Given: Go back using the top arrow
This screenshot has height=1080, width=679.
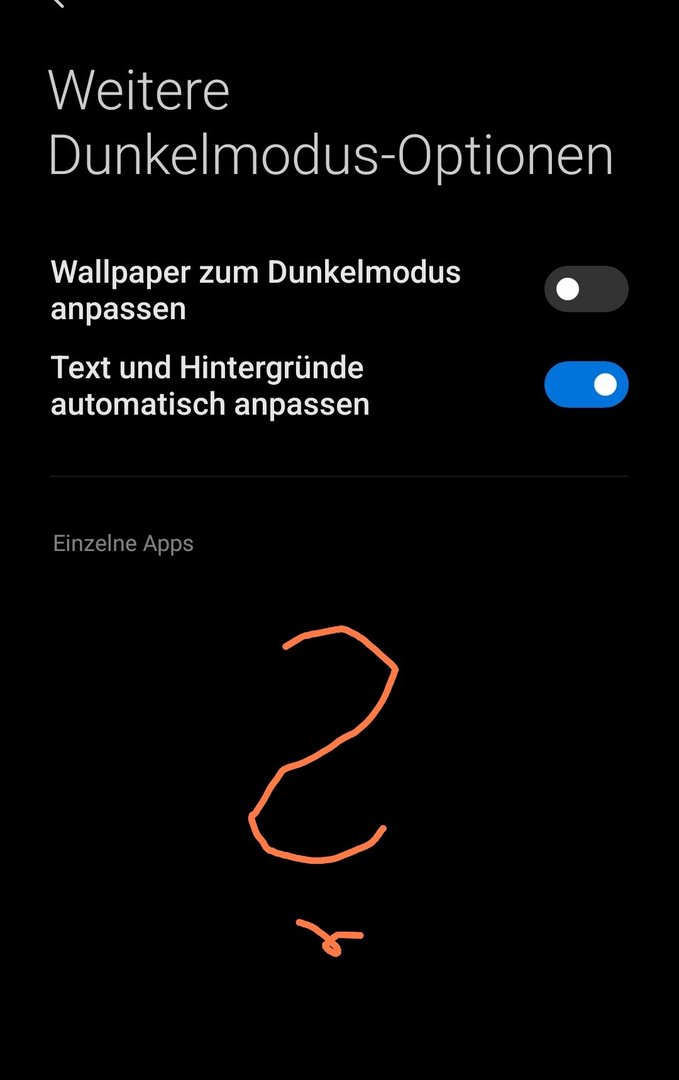Looking at the screenshot, I should pyautogui.click(x=58, y=3).
